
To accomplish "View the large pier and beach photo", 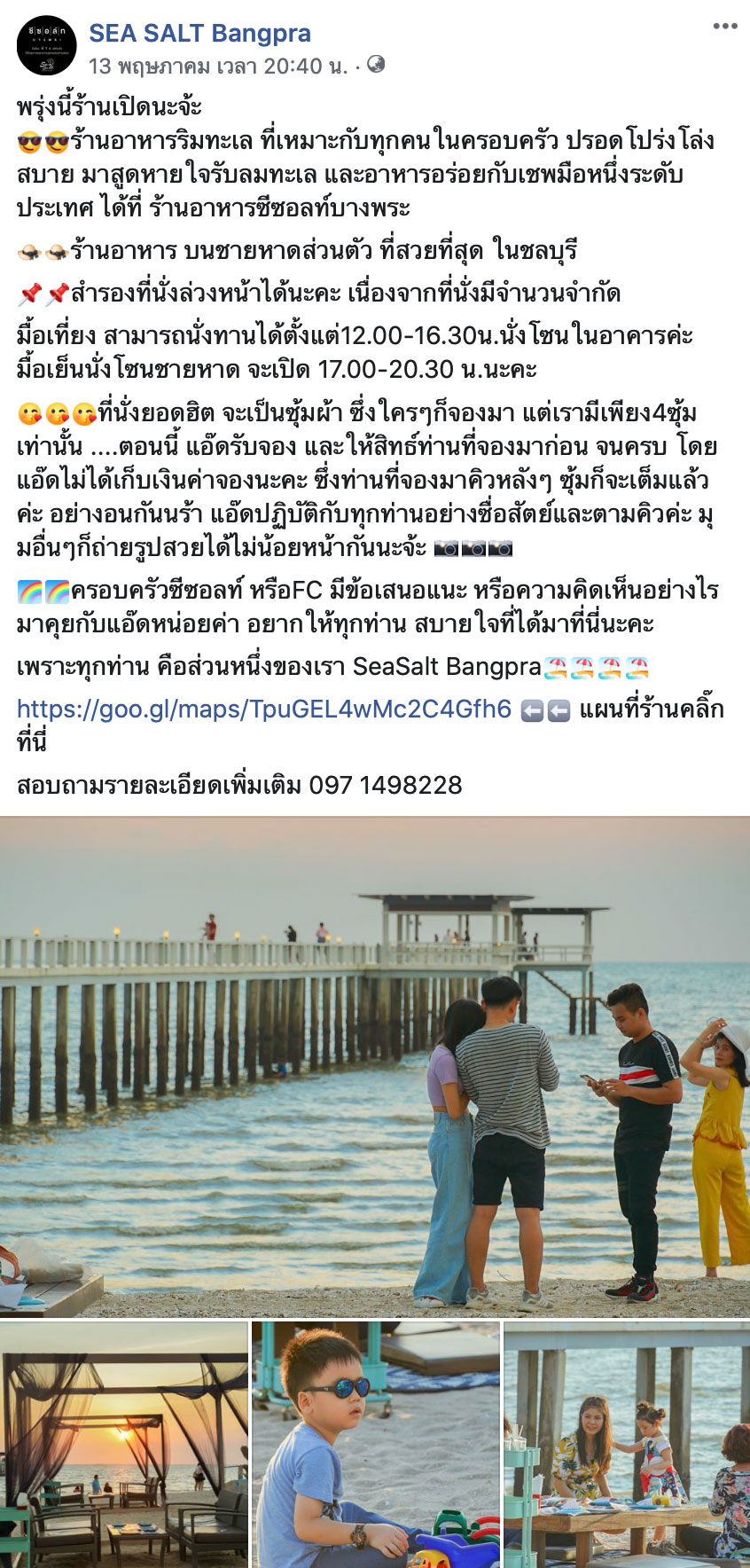I will coord(375,1065).
